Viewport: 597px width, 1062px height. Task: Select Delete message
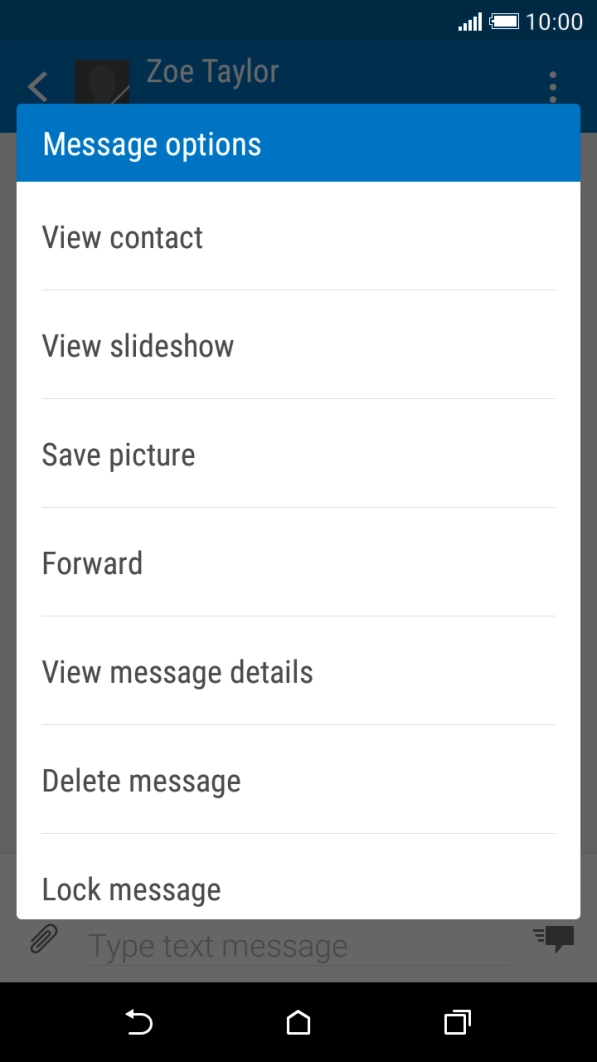[x=298, y=780]
